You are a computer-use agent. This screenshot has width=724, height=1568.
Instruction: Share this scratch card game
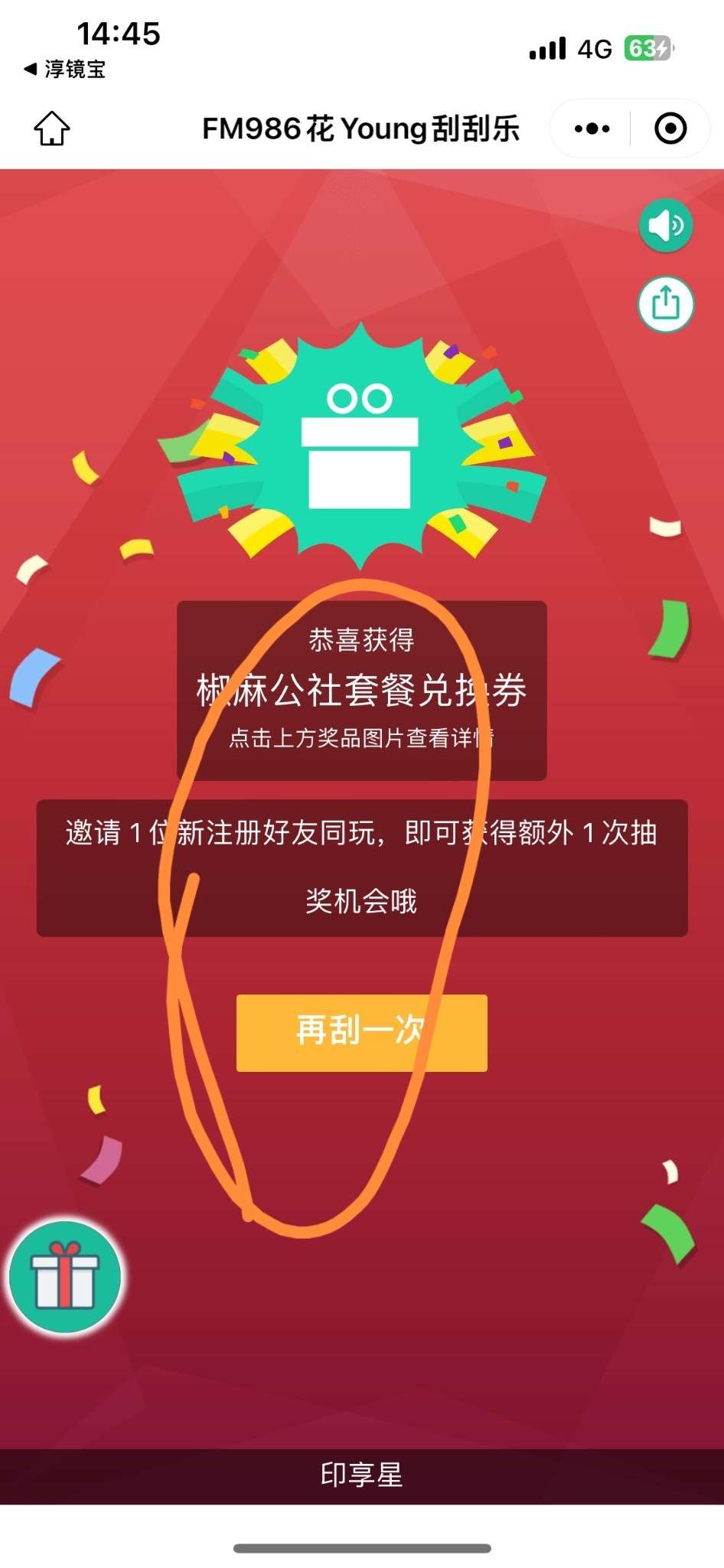tap(666, 304)
